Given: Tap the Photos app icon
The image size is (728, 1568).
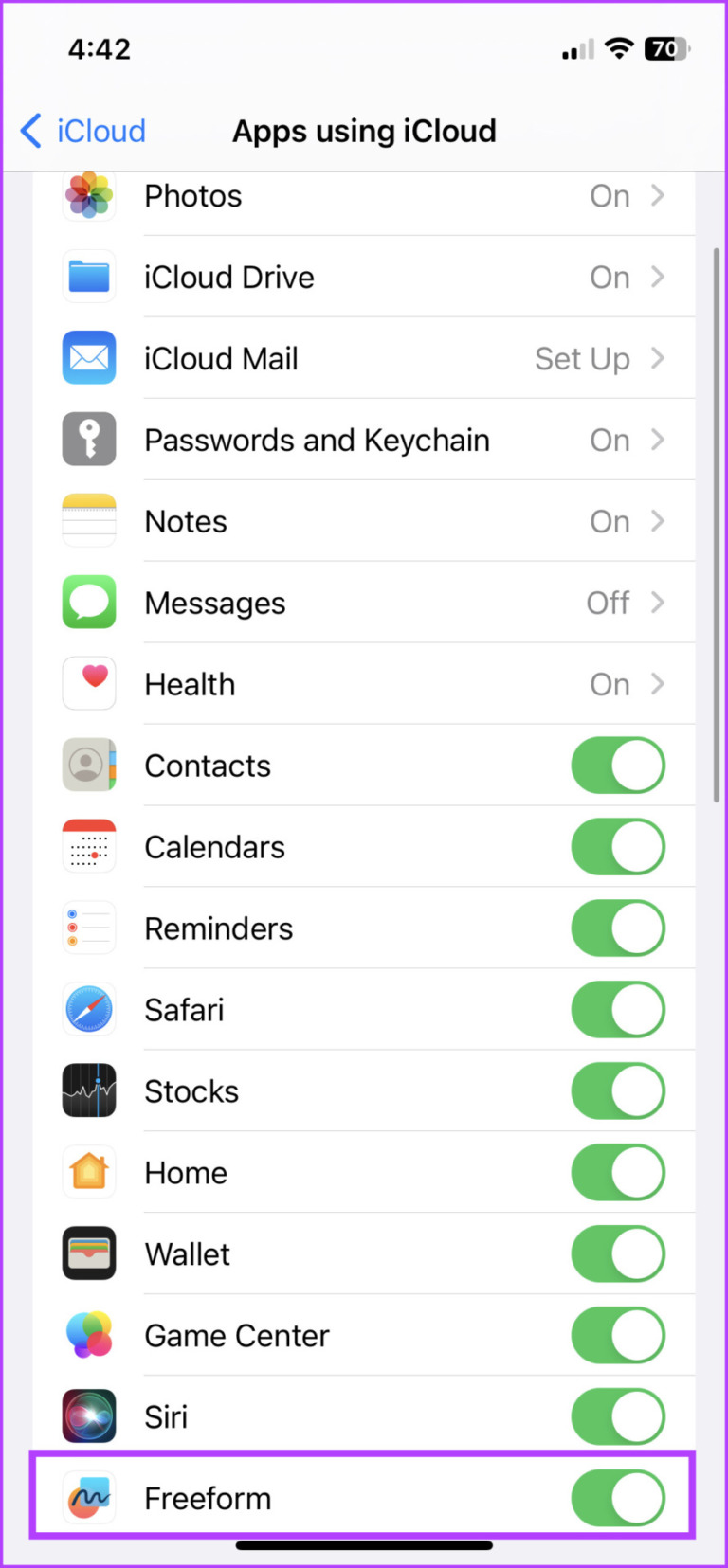Looking at the screenshot, I should (x=88, y=195).
